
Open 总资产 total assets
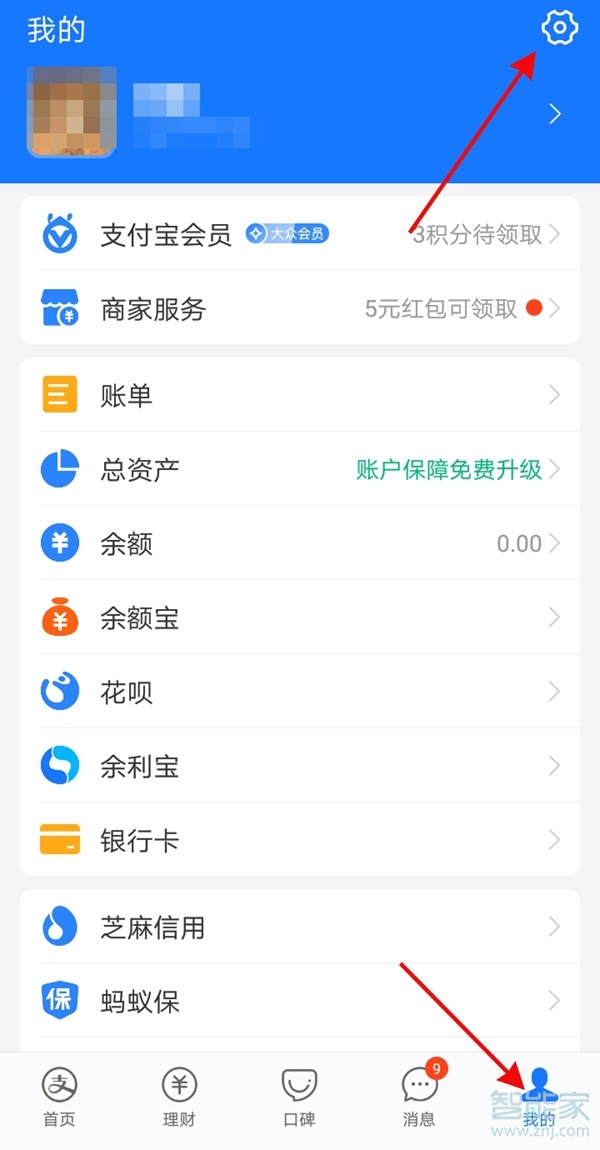coord(300,469)
